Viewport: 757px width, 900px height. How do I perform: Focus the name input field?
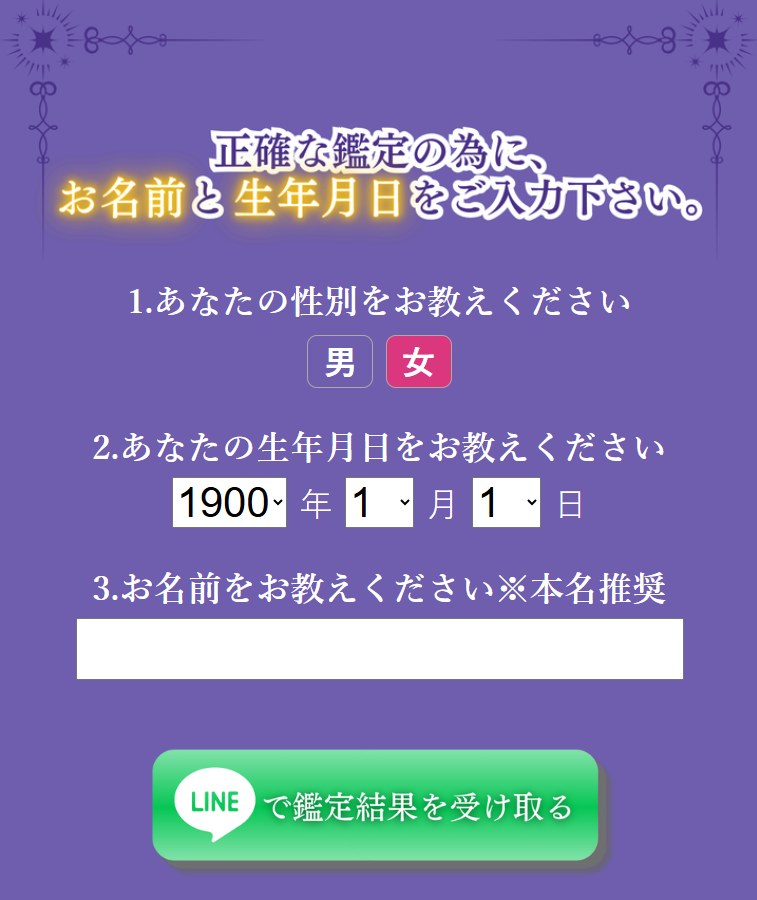[x=379, y=649]
